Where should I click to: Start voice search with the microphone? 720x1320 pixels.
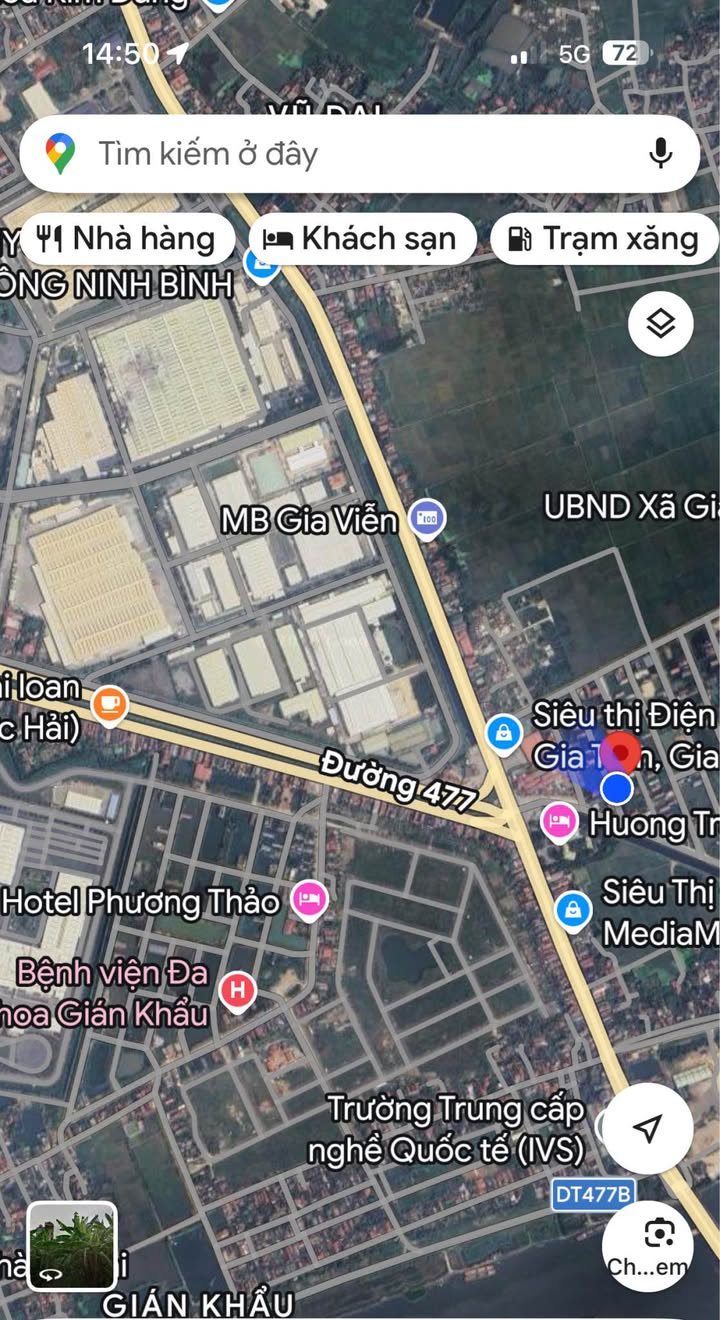pyautogui.click(x=659, y=154)
